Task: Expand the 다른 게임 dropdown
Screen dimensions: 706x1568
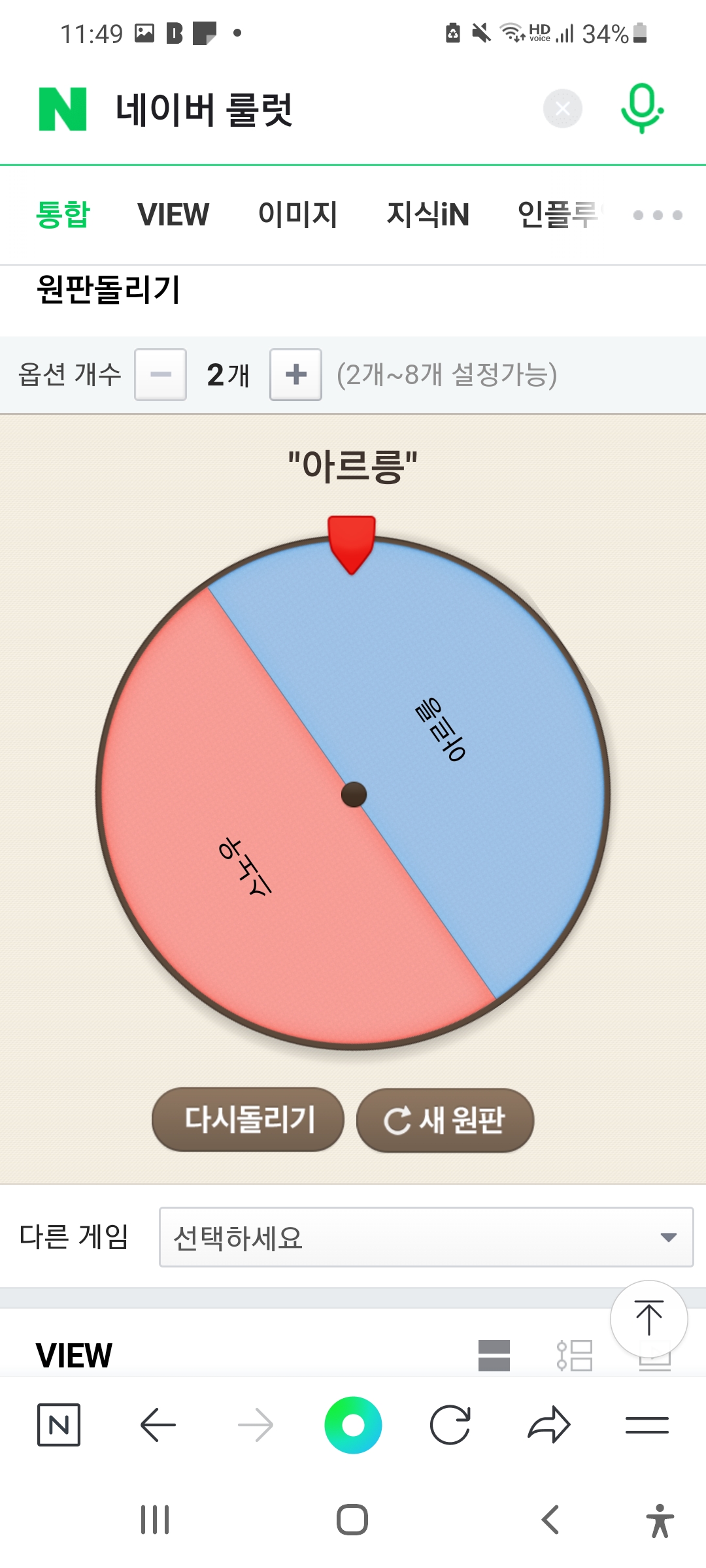Action: point(426,1237)
